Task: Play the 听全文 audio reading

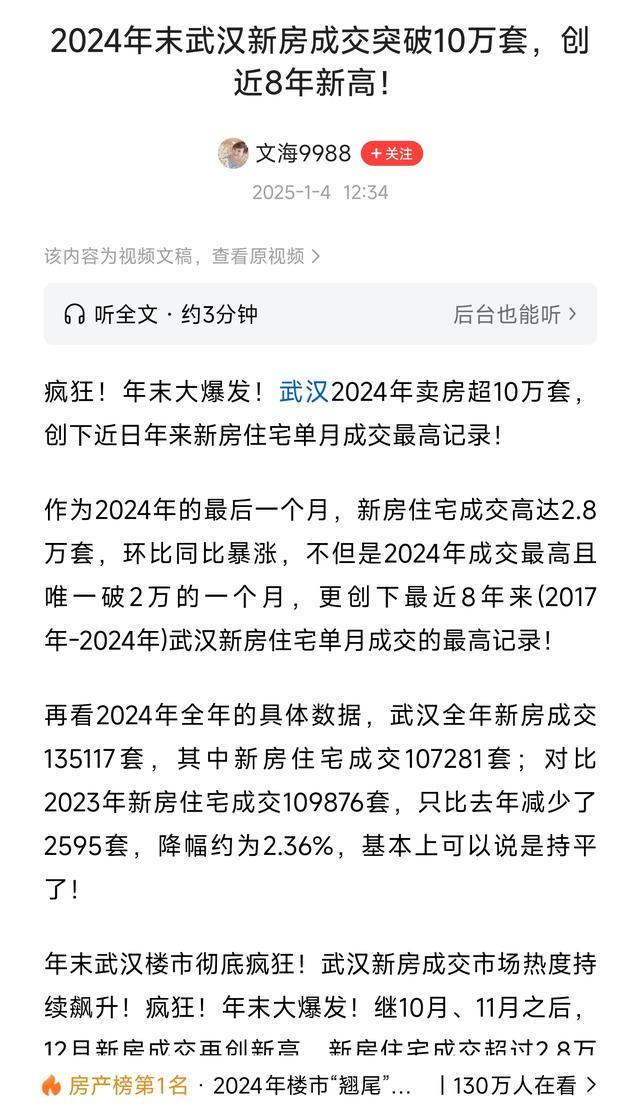Action: pyautogui.click(x=160, y=314)
